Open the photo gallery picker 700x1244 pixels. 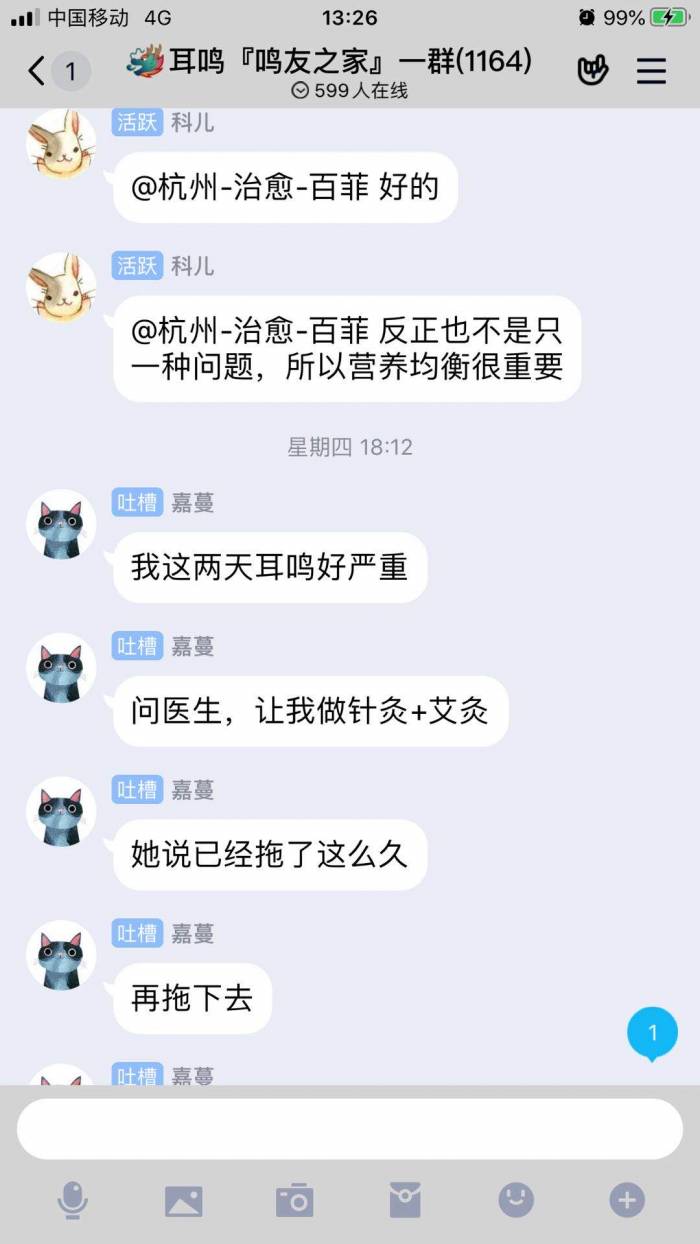(183, 1200)
